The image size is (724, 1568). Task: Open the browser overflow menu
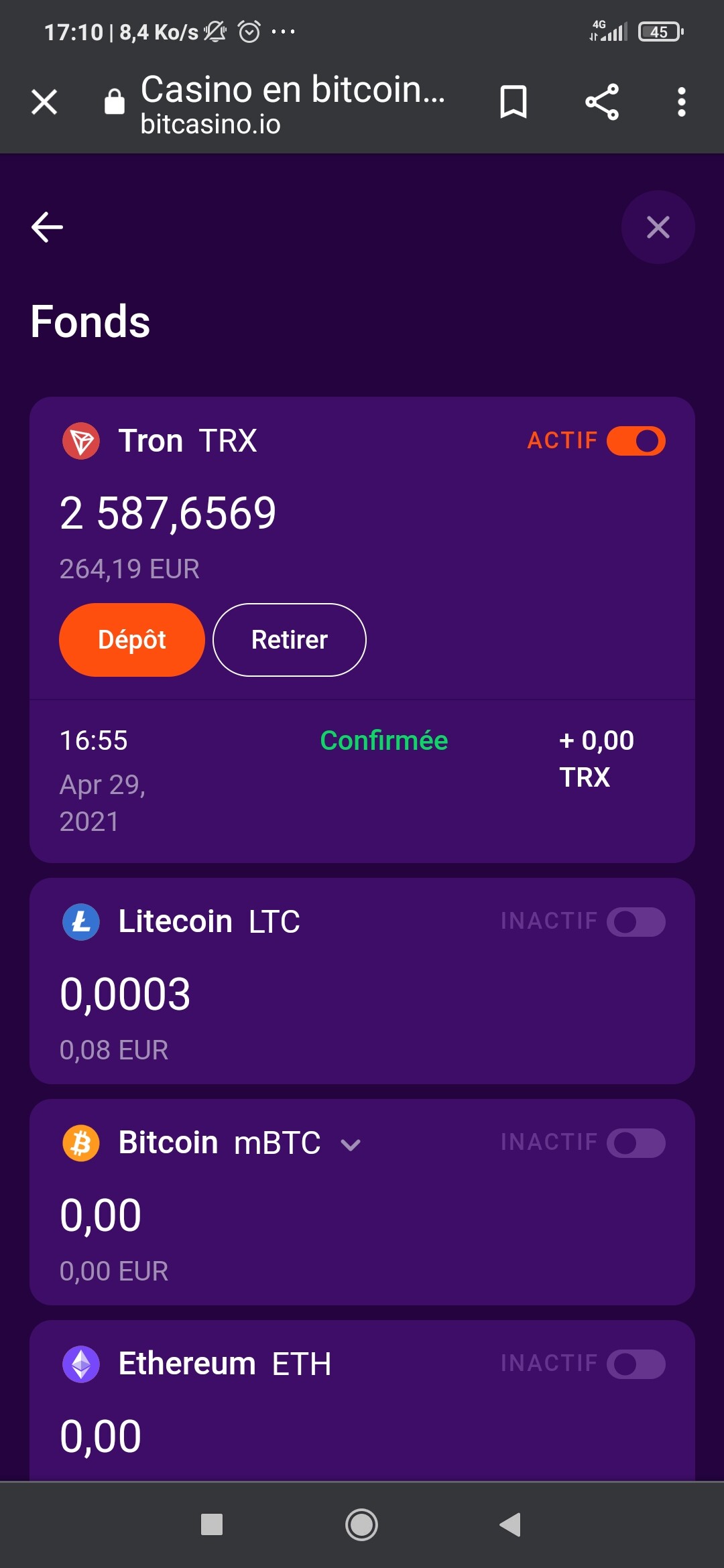(x=681, y=103)
